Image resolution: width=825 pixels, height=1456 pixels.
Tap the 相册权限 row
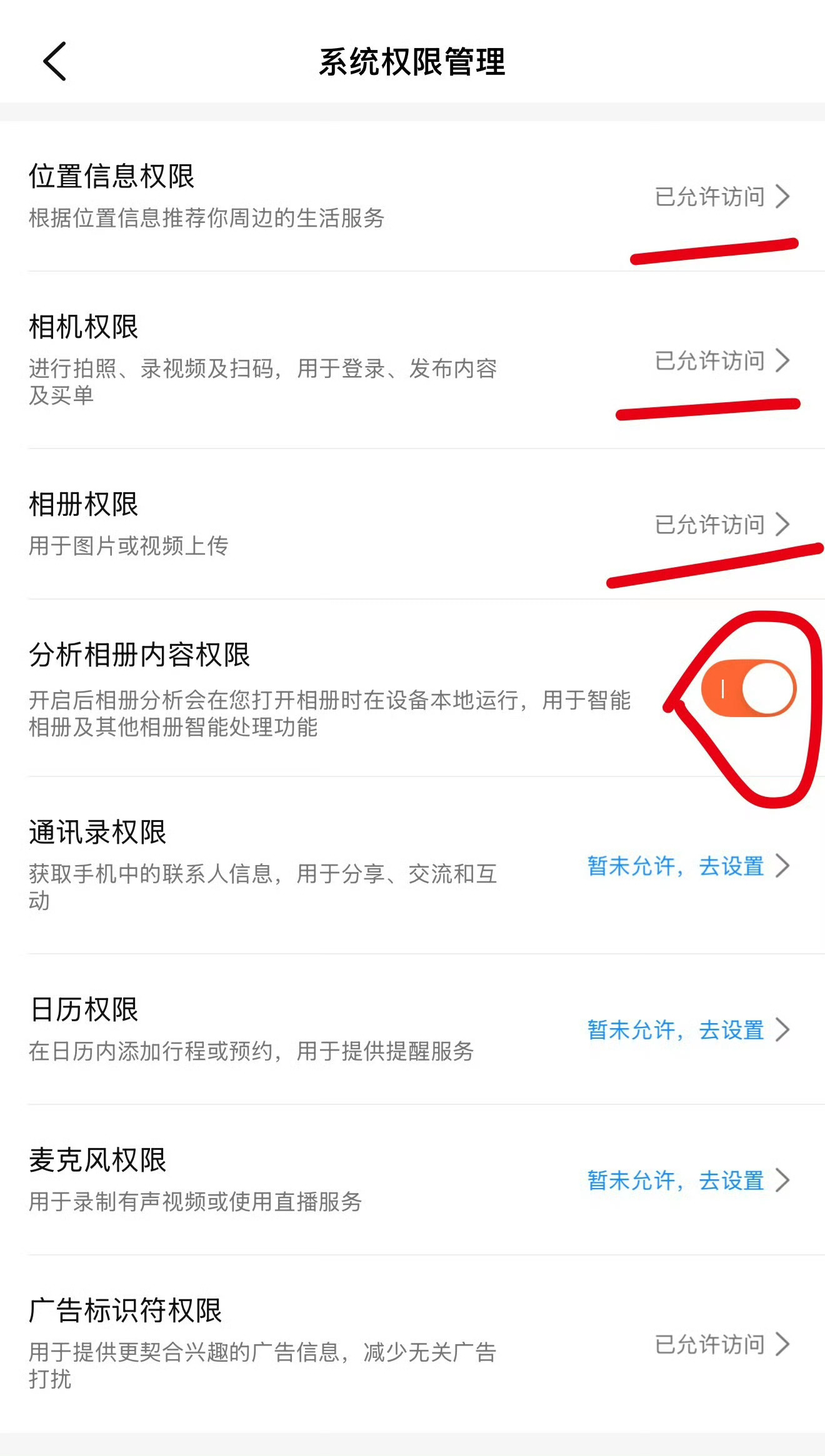point(250,525)
